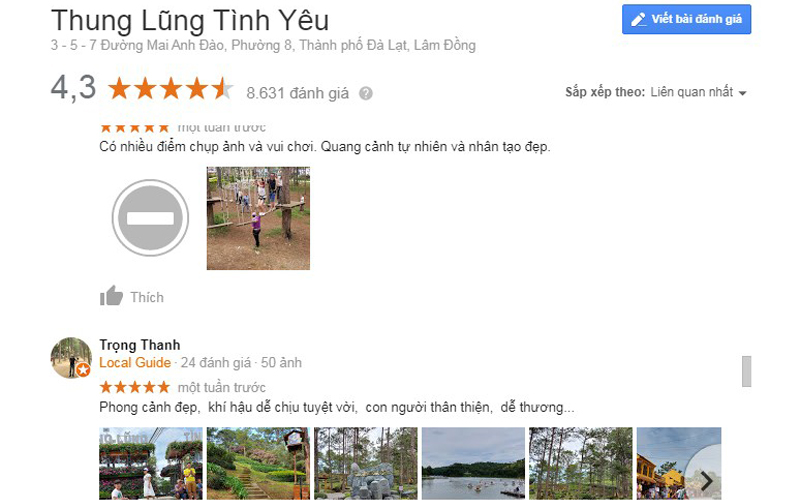Open reviewer name Trọng Thanh
Screen dimensions: 800x500
coord(140,345)
